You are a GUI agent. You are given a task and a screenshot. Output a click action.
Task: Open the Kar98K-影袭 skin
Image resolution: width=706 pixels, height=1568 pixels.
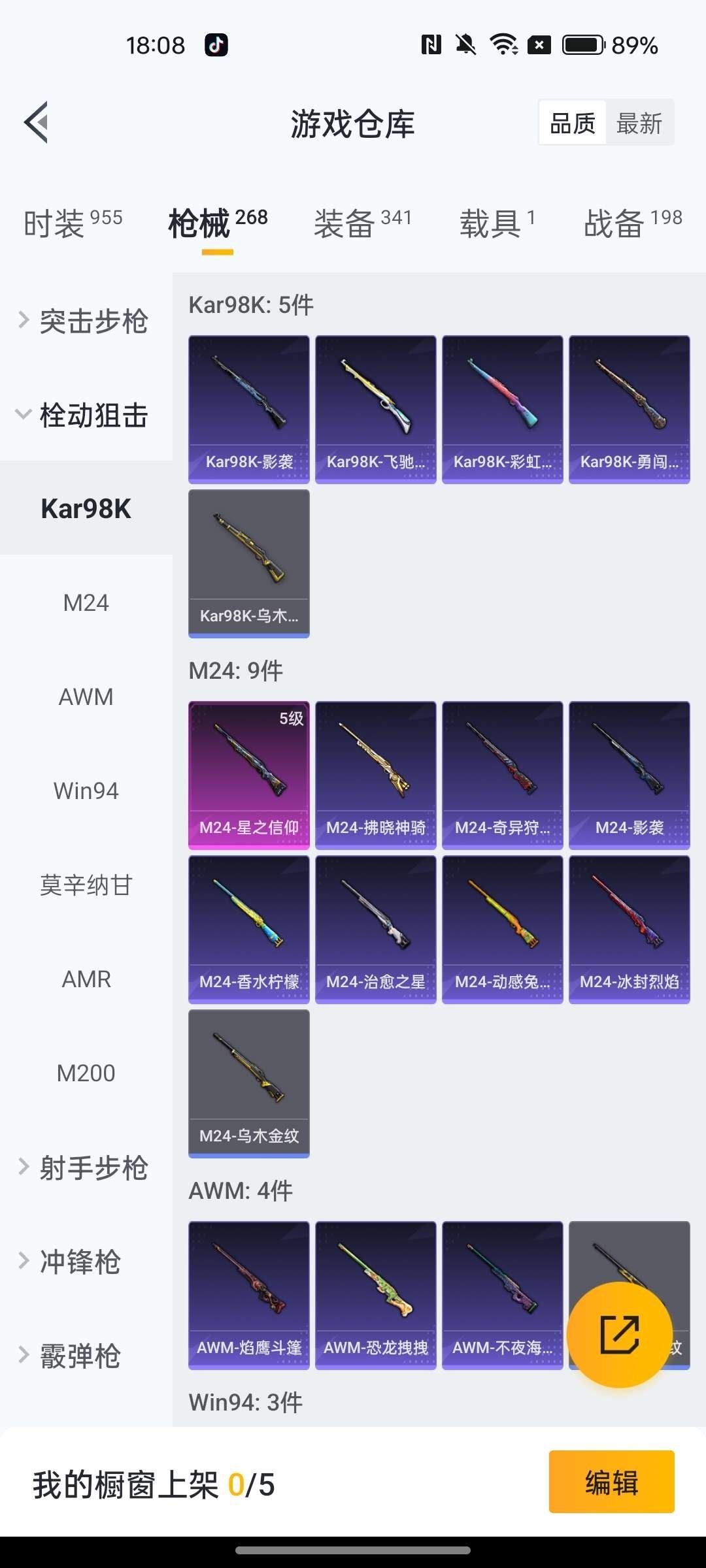tap(249, 410)
